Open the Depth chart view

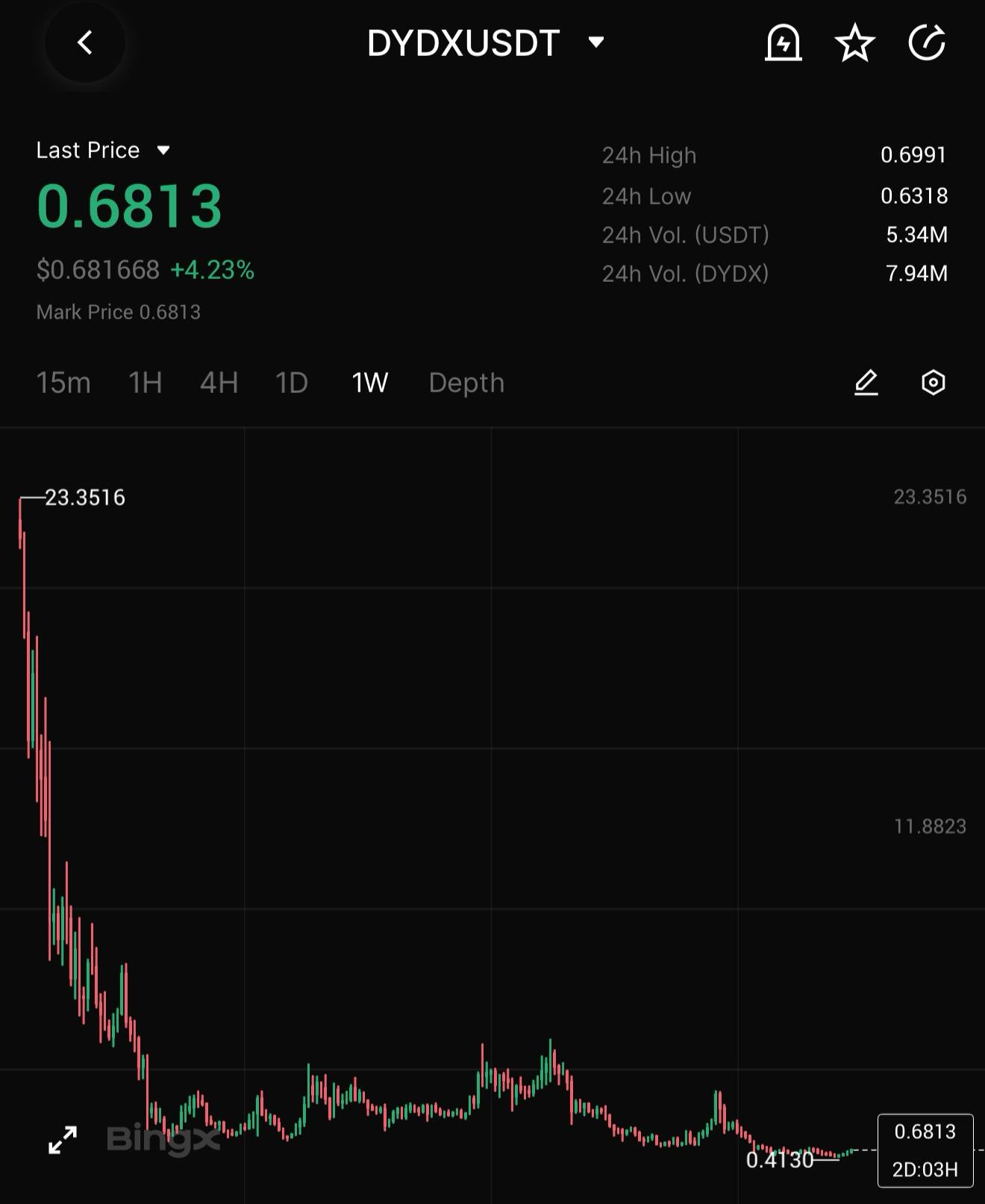click(x=466, y=383)
